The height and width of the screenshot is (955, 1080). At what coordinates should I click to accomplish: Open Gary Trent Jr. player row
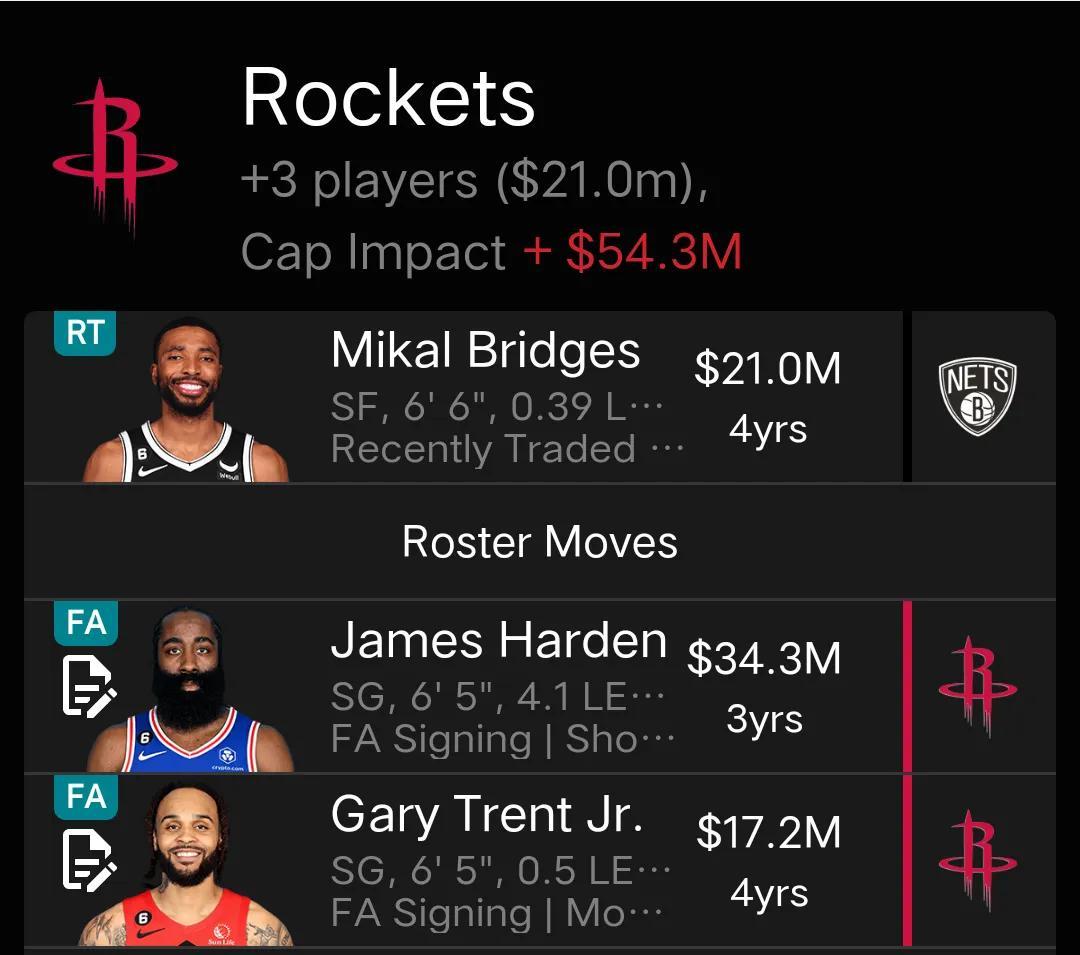click(487, 862)
